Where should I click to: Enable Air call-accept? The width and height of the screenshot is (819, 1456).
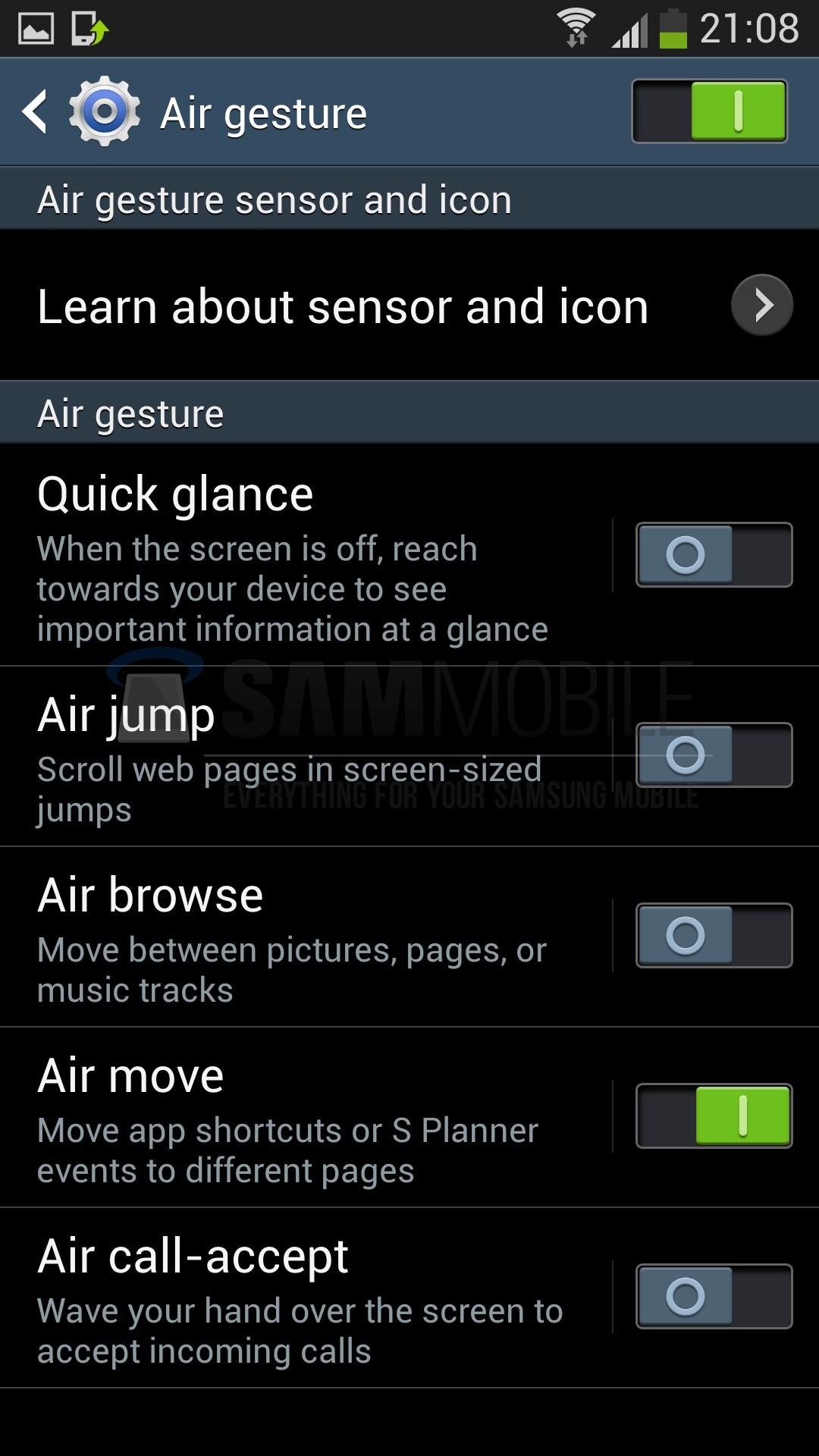(x=714, y=1296)
